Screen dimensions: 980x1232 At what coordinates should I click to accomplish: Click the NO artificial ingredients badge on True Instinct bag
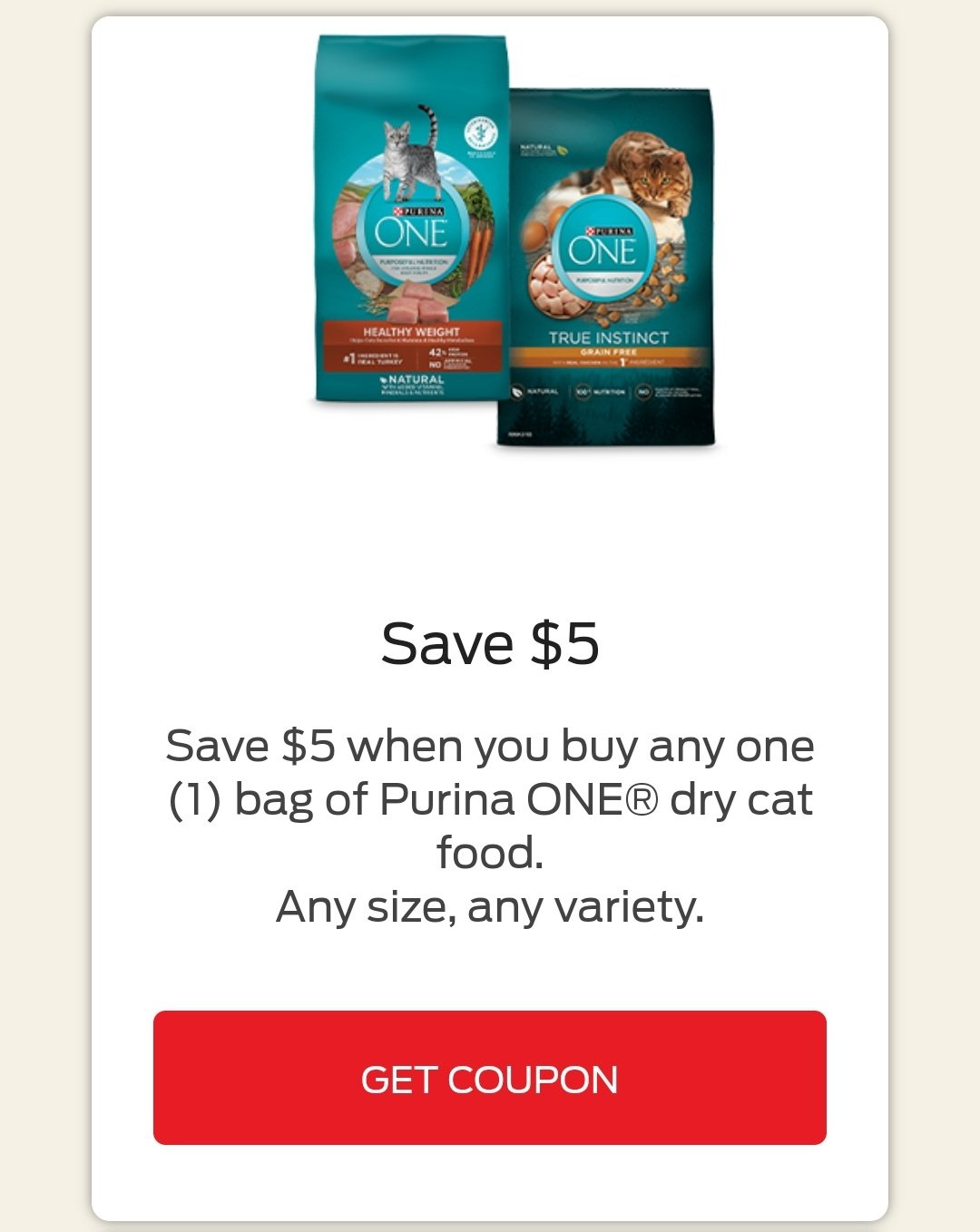point(647,391)
